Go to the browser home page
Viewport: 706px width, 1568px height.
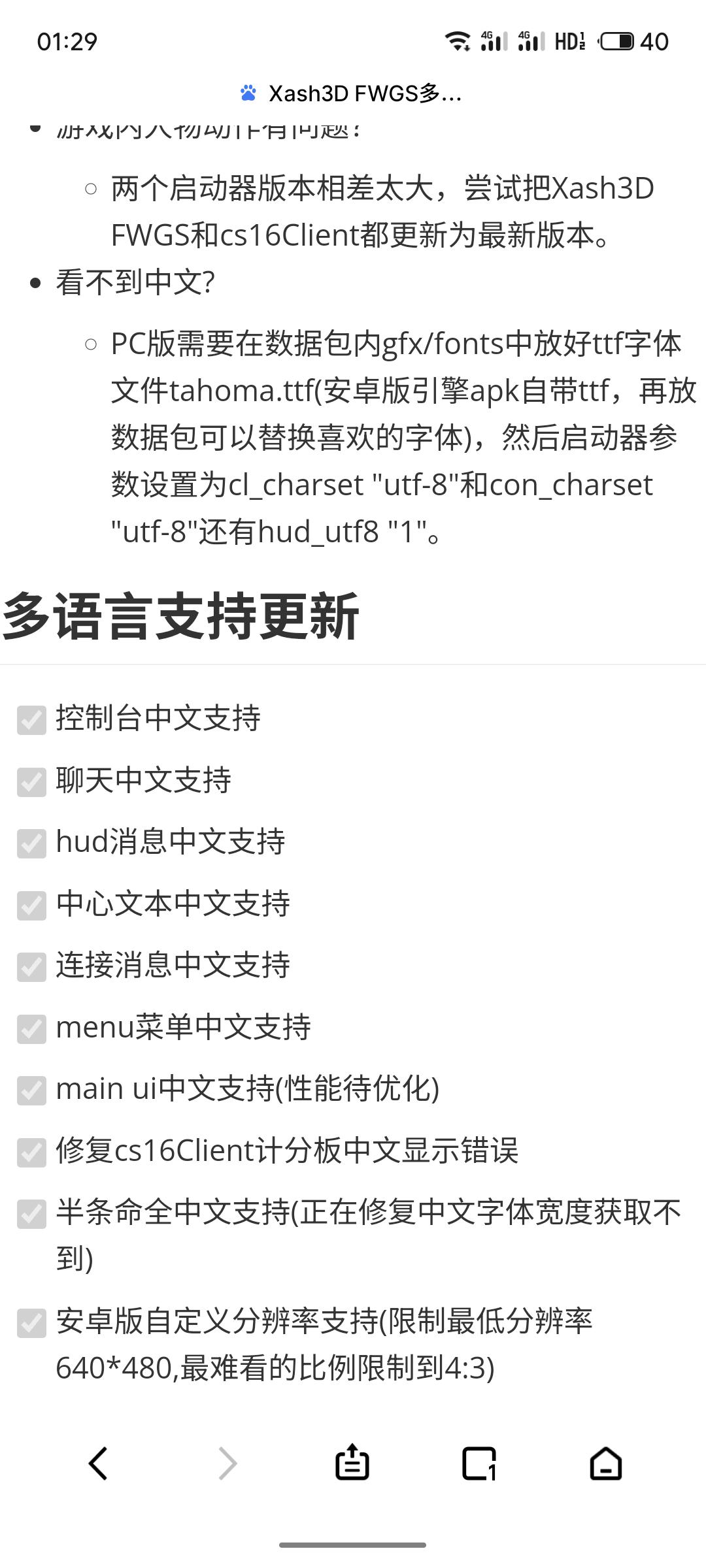[606, 1463]
